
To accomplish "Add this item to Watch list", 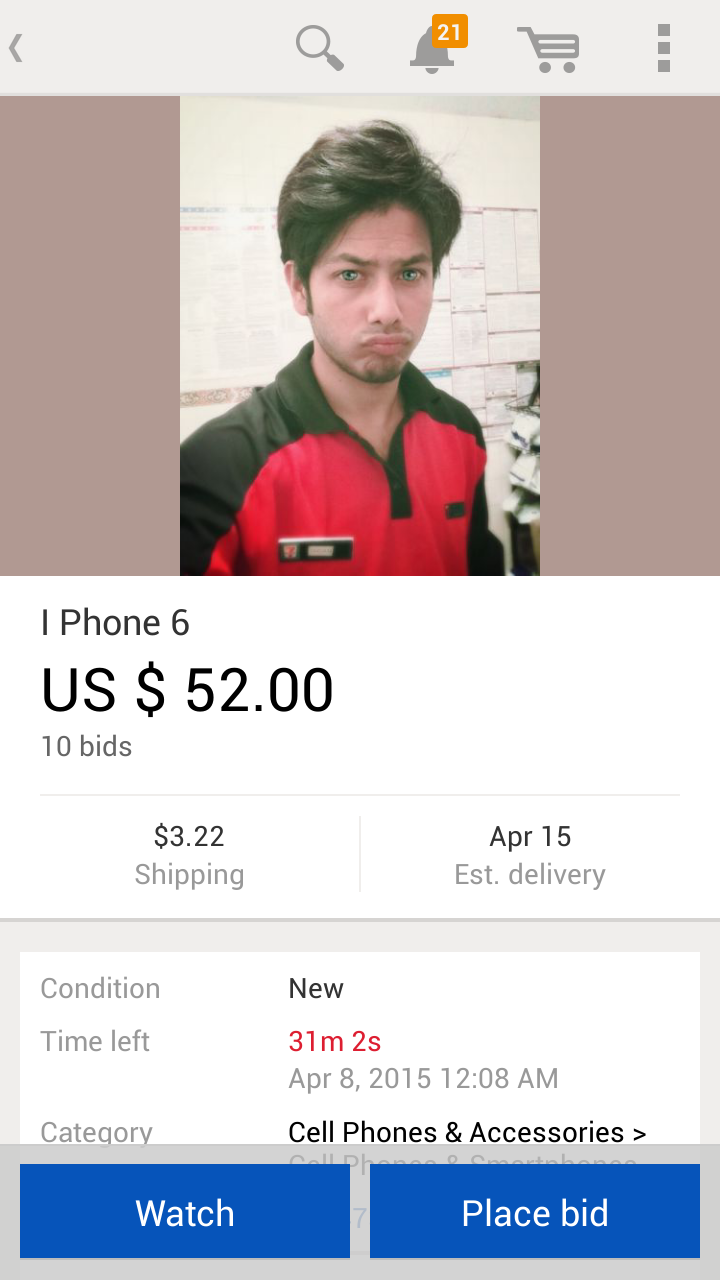I will [x=185, y=1212].
